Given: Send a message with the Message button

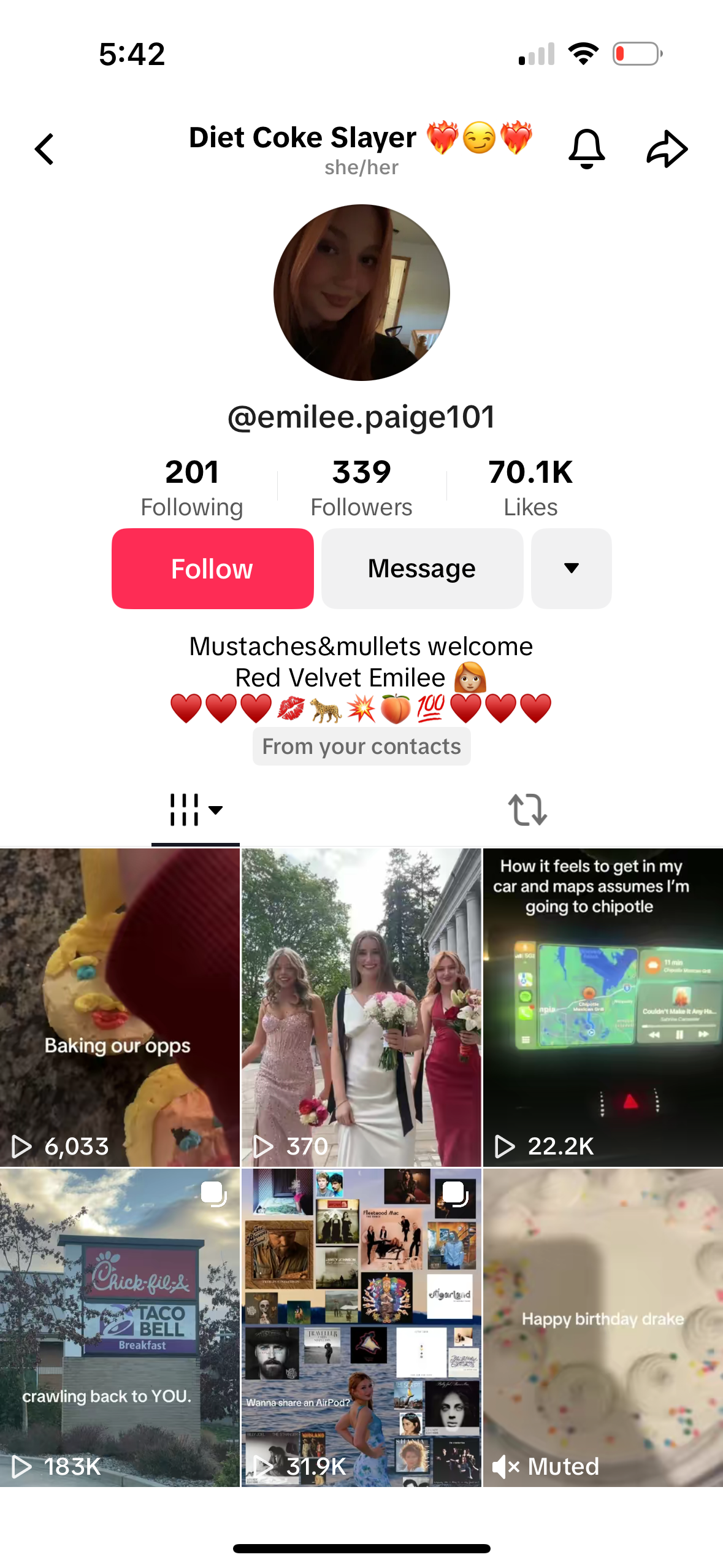Looking at the screenshot, I should point(422,569).
